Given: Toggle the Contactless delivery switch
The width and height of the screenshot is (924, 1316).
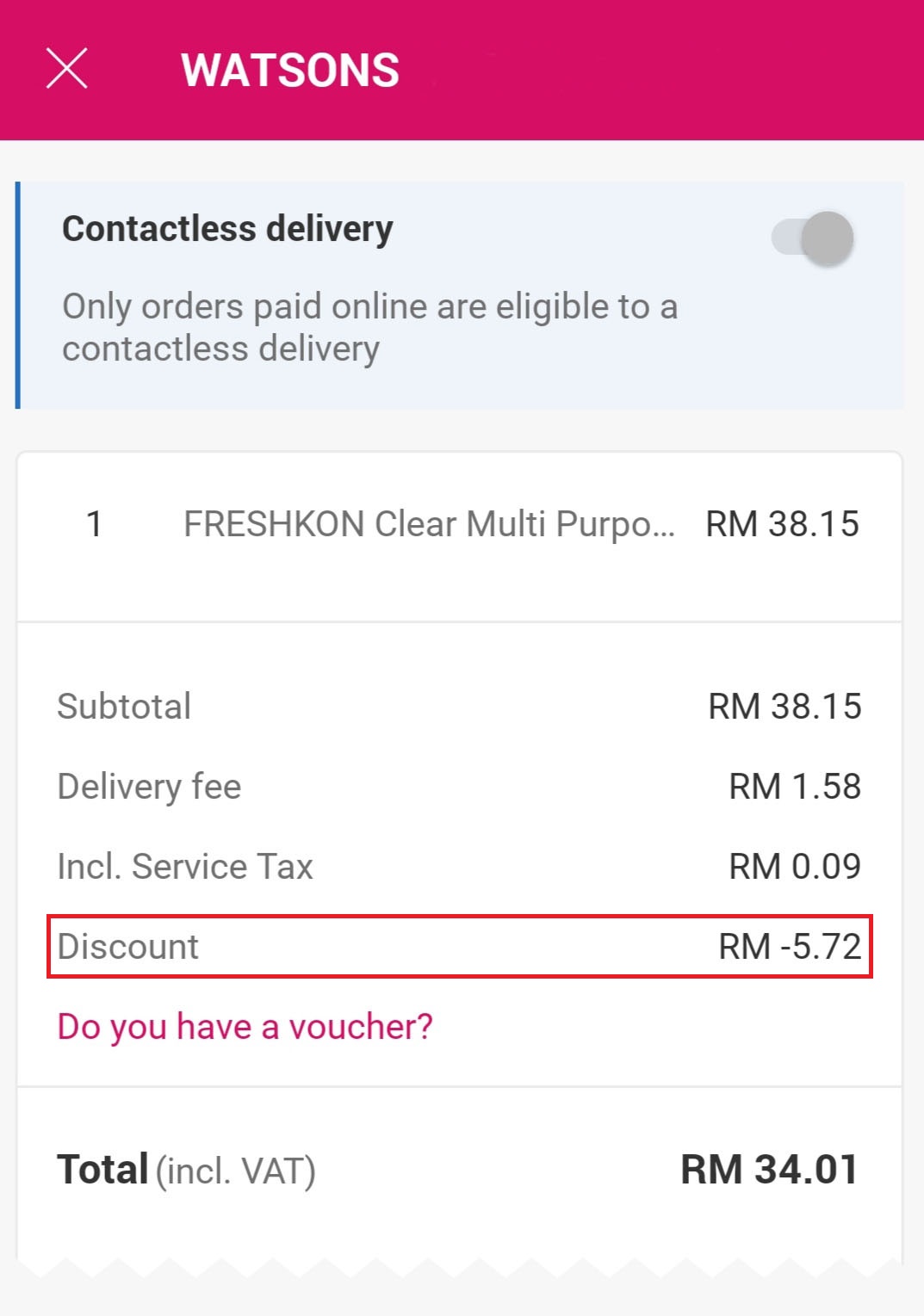Looking at the screenshot, I should 813,238.
